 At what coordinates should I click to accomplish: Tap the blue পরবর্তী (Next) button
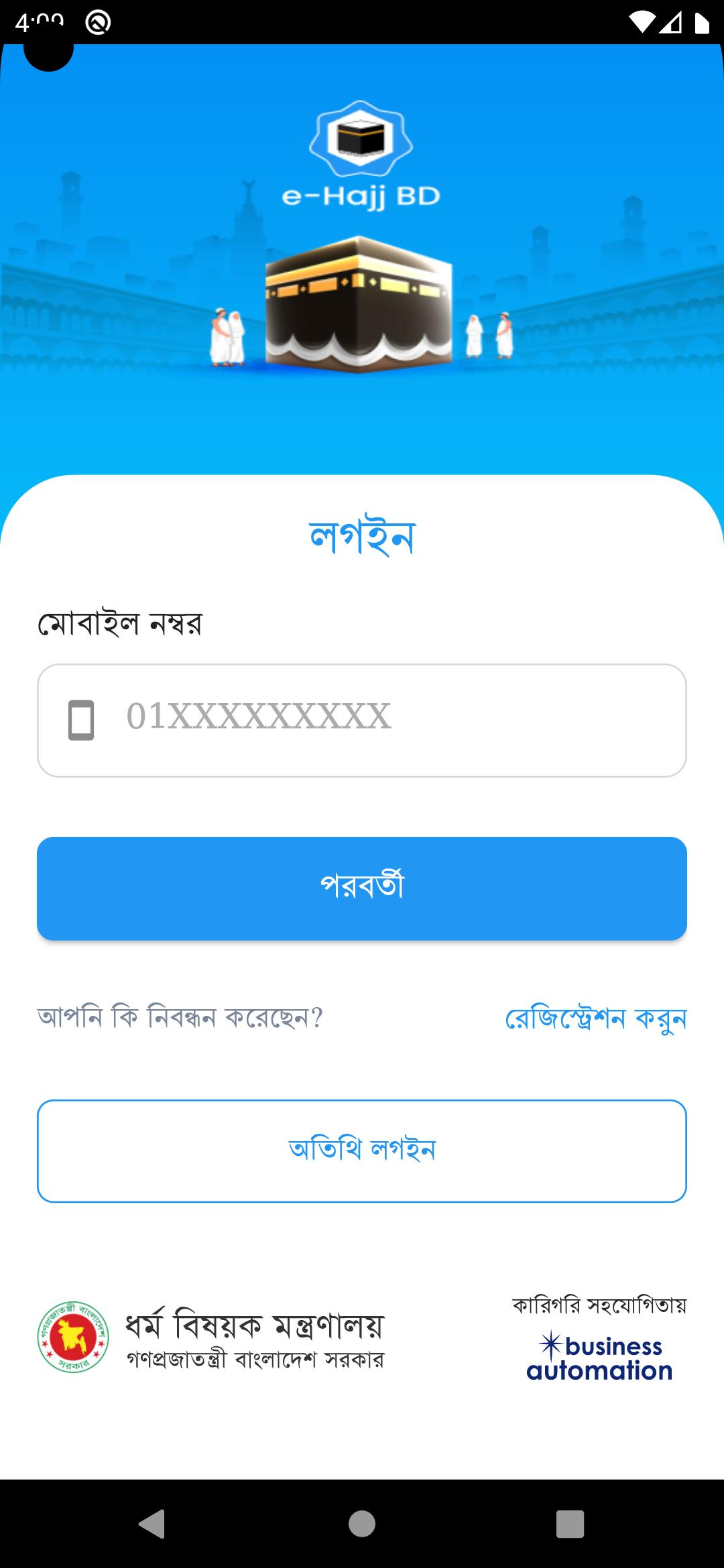[362, 888]
